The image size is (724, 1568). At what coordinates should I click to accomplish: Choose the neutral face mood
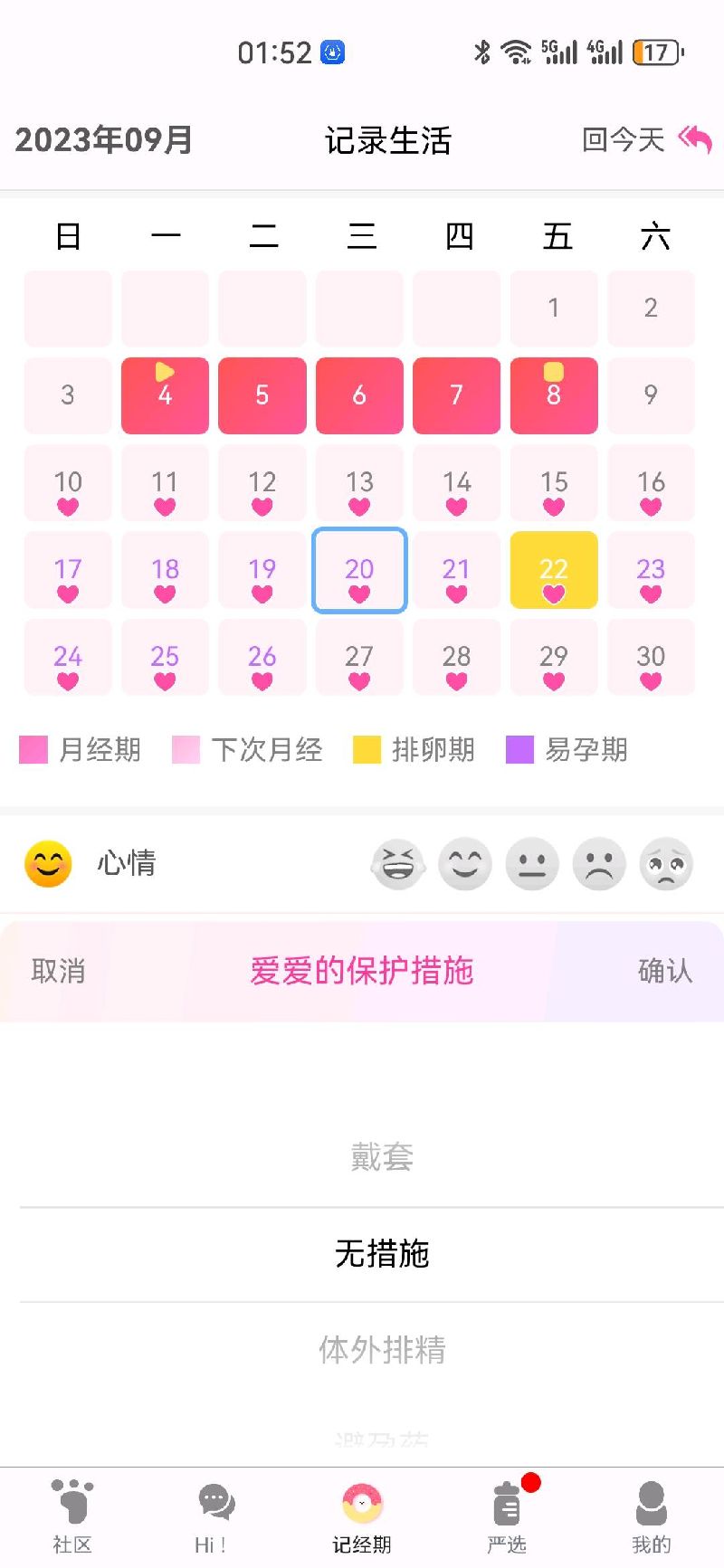[532, 864]
